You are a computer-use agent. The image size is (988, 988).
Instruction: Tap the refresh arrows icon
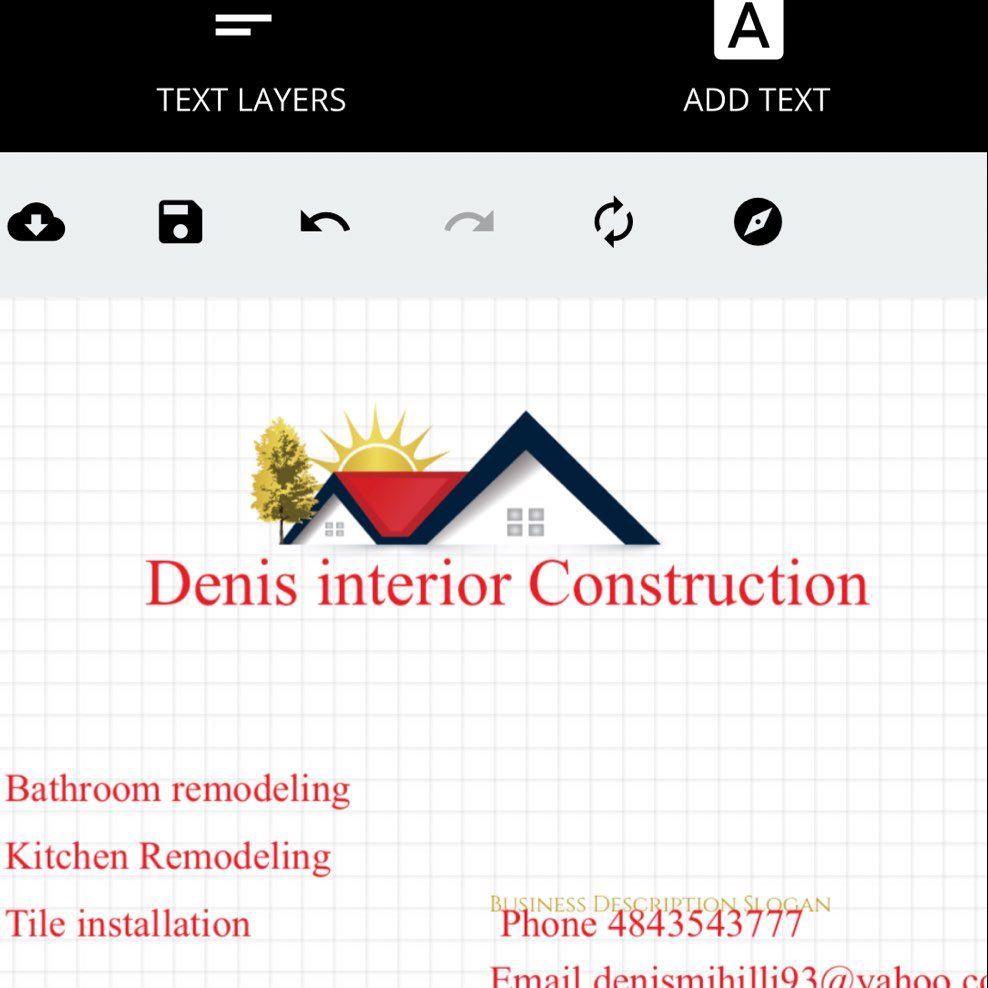click(613, 222)
